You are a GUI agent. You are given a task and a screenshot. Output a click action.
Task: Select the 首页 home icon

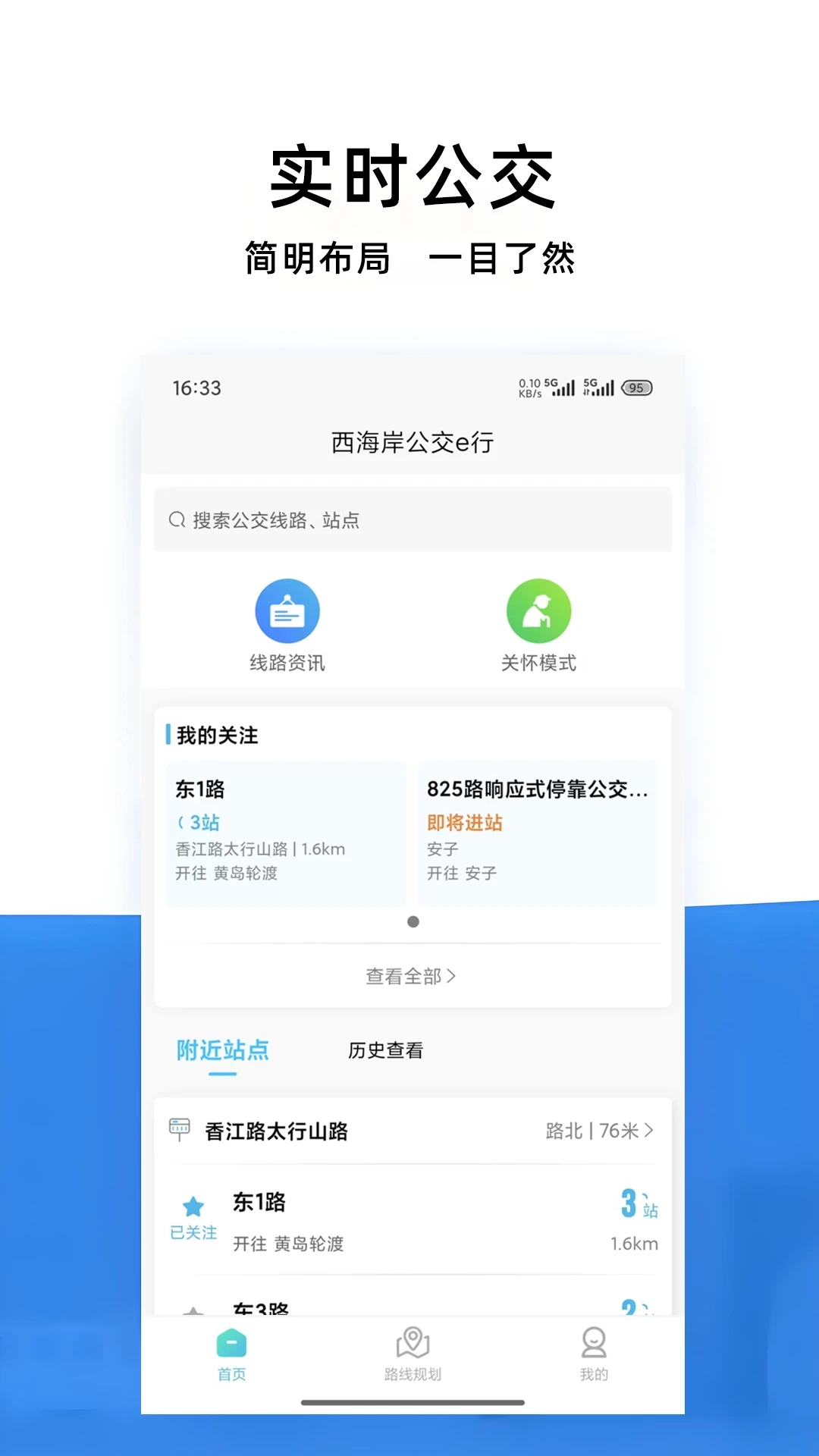(230, 1357)
